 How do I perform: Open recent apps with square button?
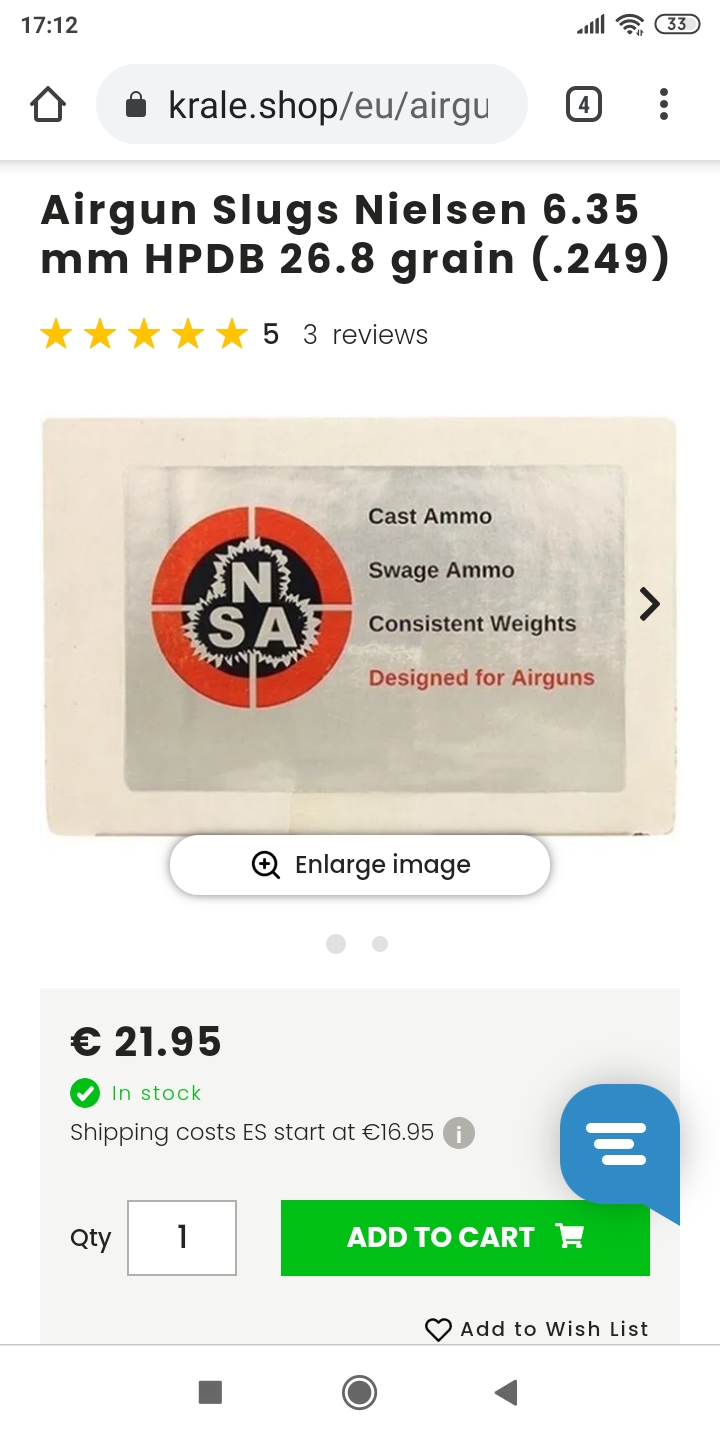tap(210, 1392)
